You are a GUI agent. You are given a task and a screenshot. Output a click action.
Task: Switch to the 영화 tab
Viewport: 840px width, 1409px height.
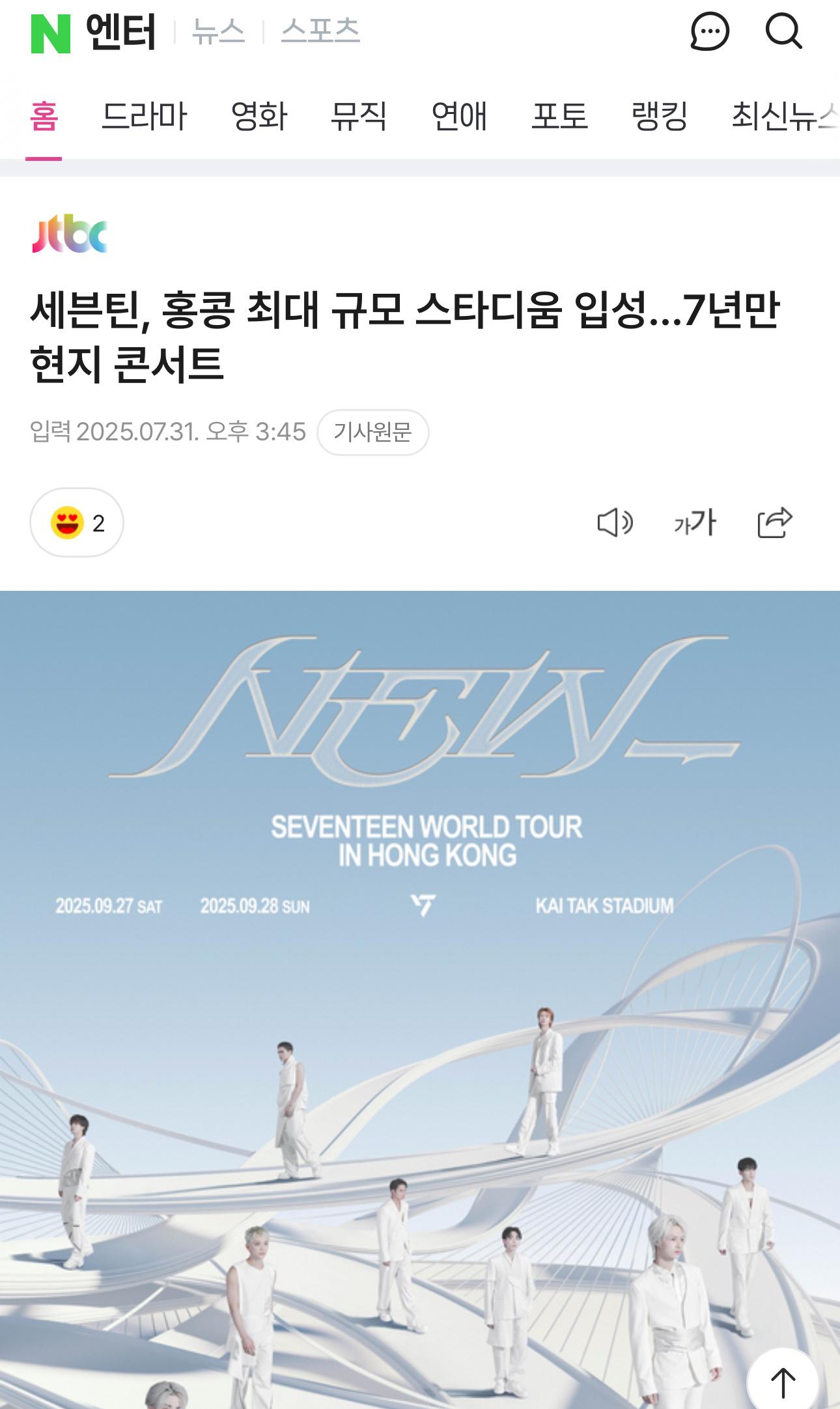pos(259,117)
